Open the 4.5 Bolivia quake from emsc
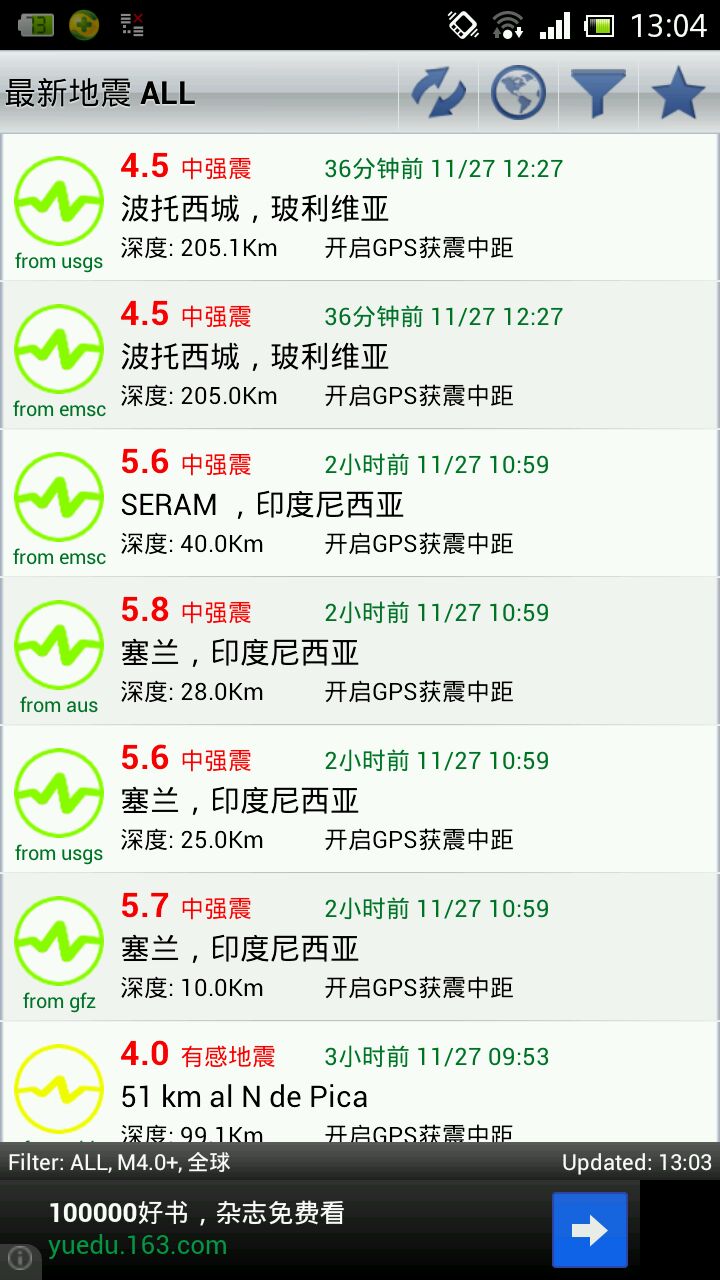This screenshot has height=1280, width=720. click(360, 355)
